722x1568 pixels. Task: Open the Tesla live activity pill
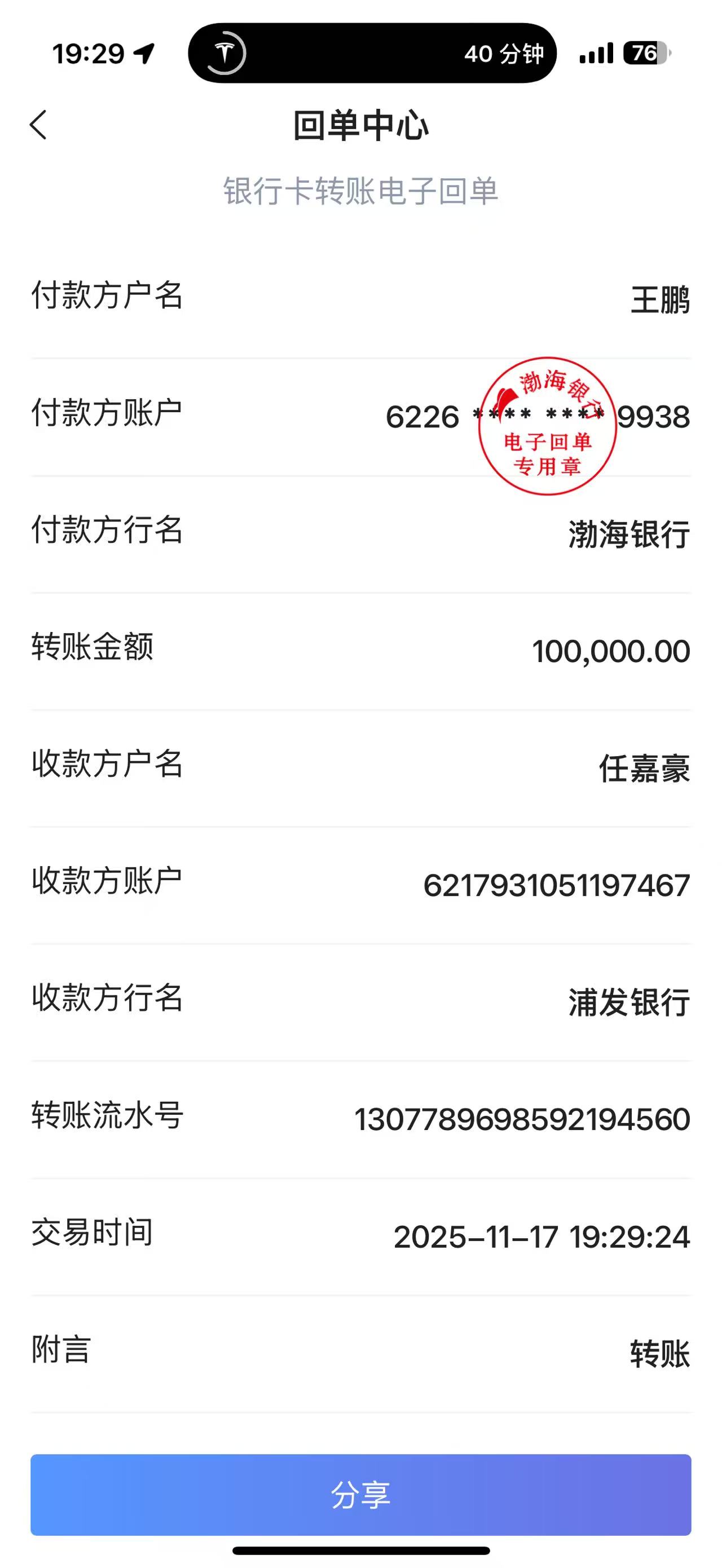[371, 54]
